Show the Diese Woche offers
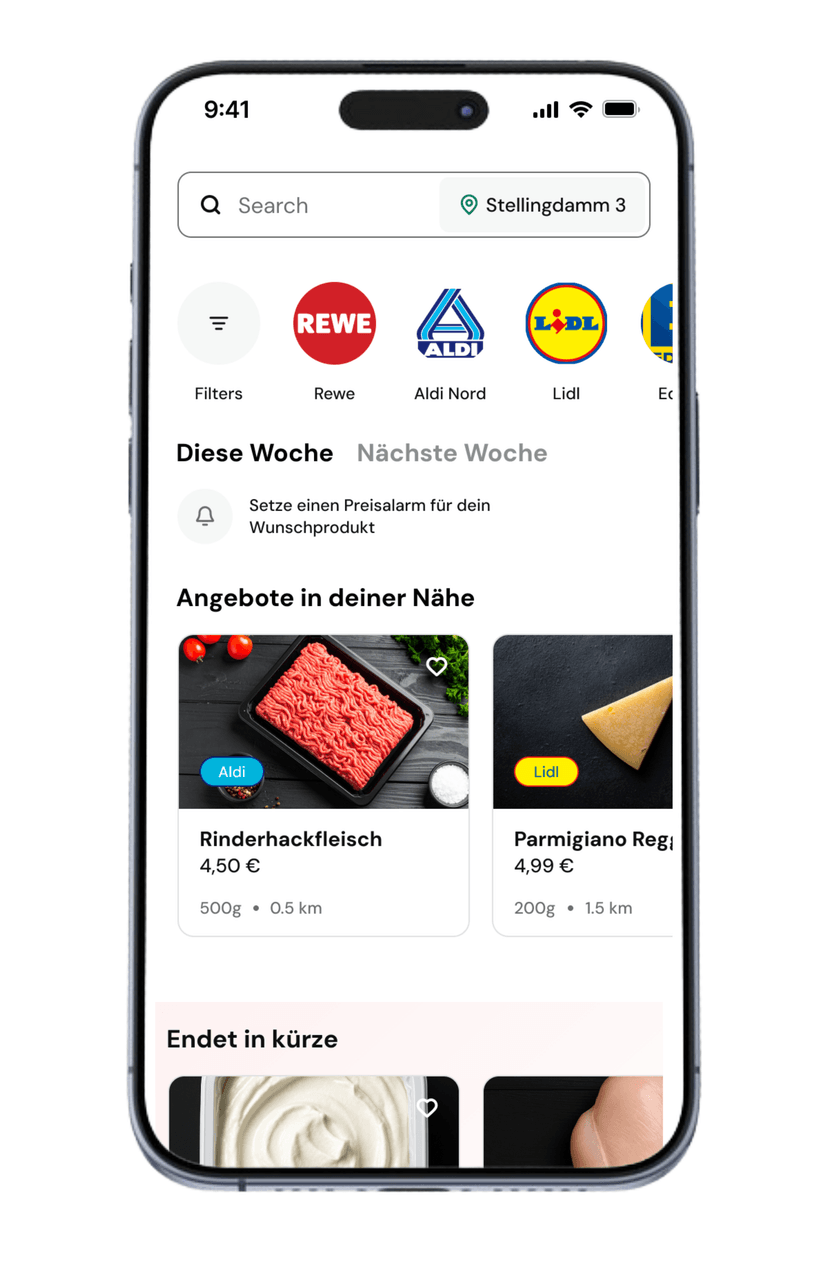The height and width of the screenshot is (1262, 828). pyautogui.click(x=254, y=453)
